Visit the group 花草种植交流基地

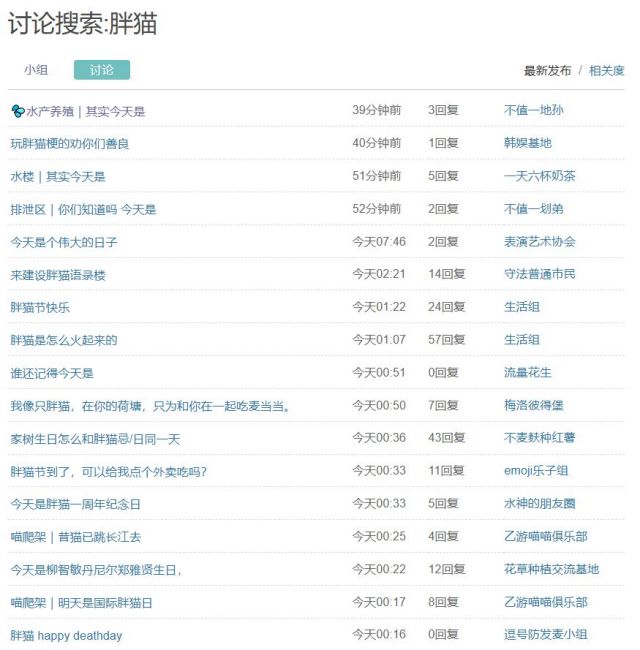point(551,570)
